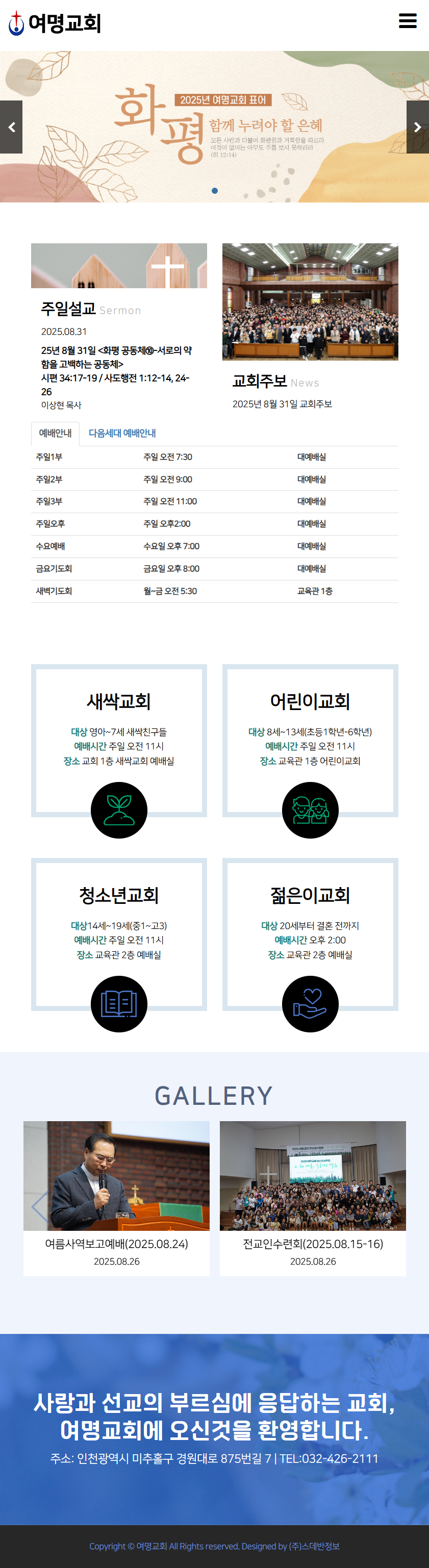Open the 전교인수련회 gallery item
The width and height of the screenshot is (429, 1568).
point(313,1197)
